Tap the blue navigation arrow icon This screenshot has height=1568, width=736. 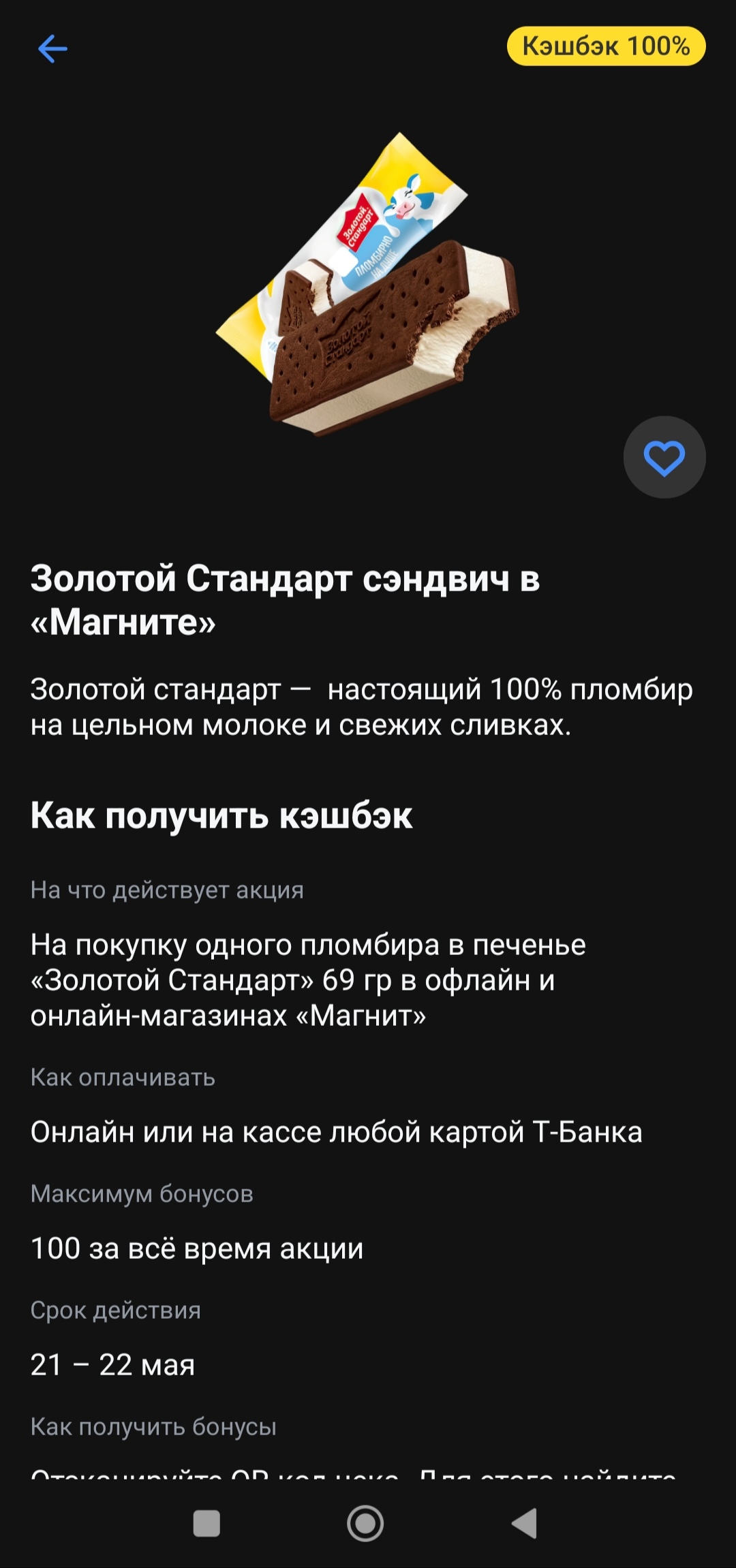click(50, 48)
